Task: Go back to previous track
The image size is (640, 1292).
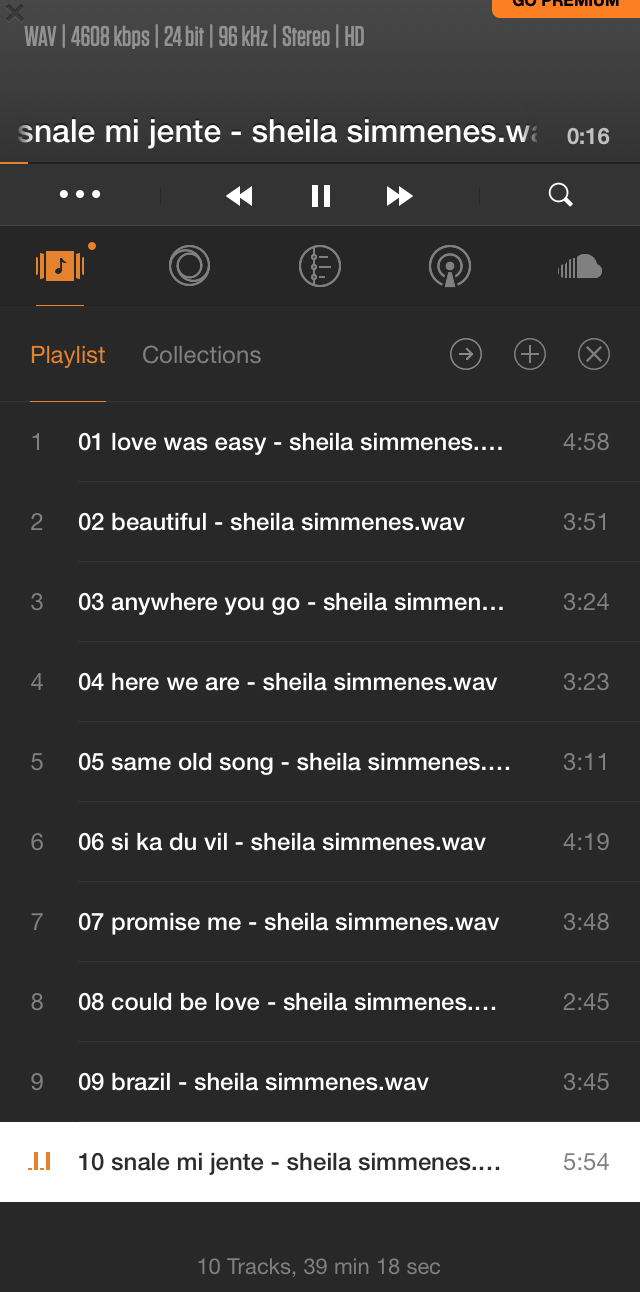Action: pyautogui.click(x=240, y=196)
